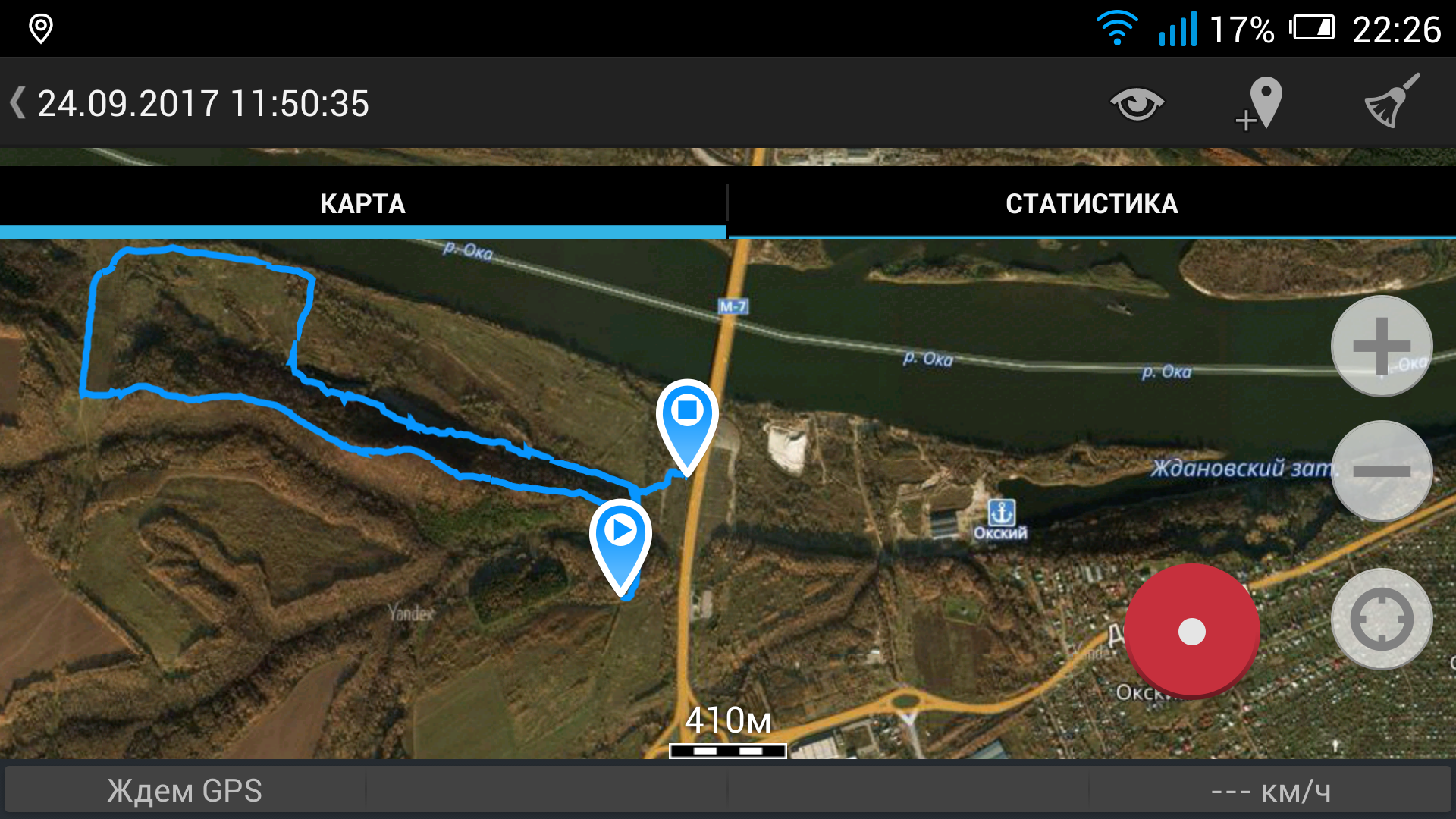Tap the broom clear icon
Image resolution: width=1456 pixels, height=819 pixels.
click(1392, 102)
